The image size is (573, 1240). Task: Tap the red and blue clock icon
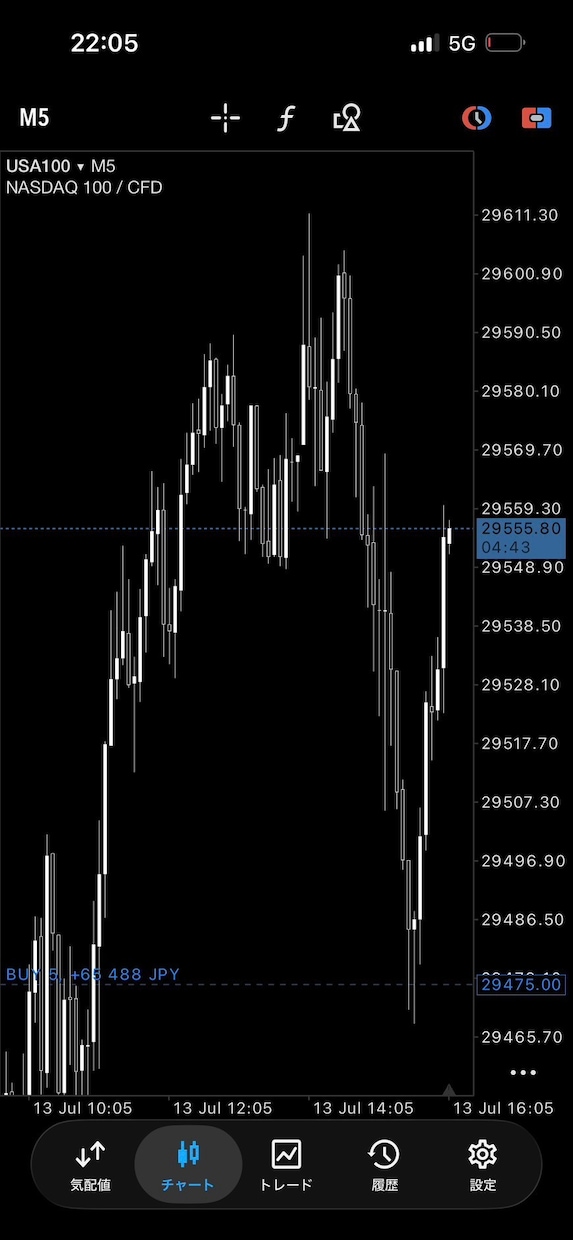click(476, 118)
